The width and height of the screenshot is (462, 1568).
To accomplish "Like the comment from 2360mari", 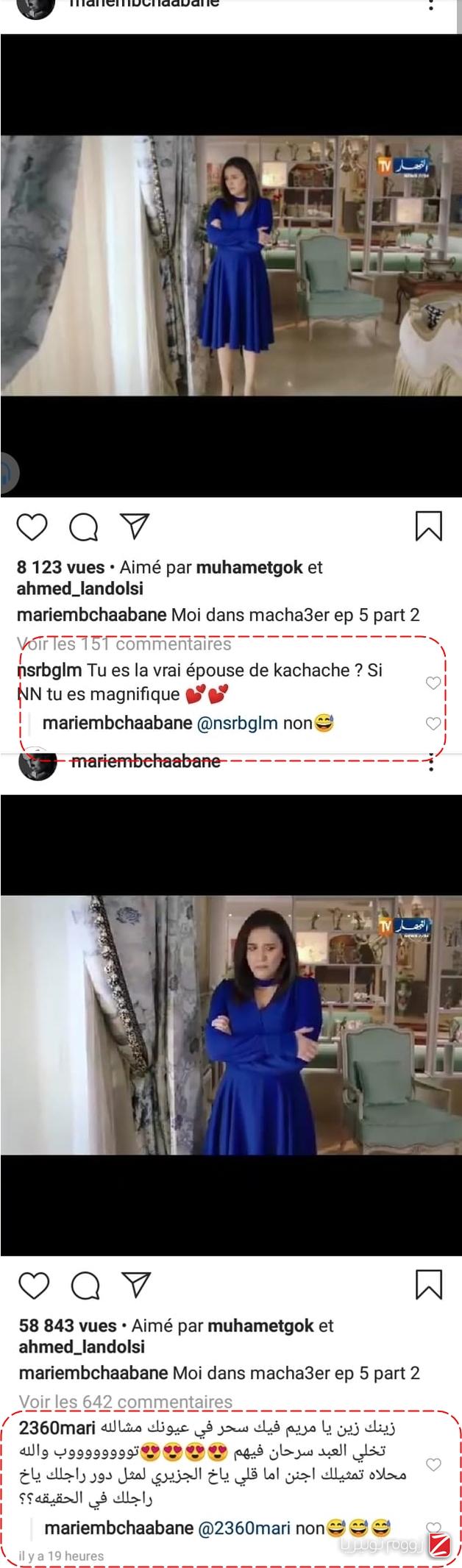I will click(433, 1465).
